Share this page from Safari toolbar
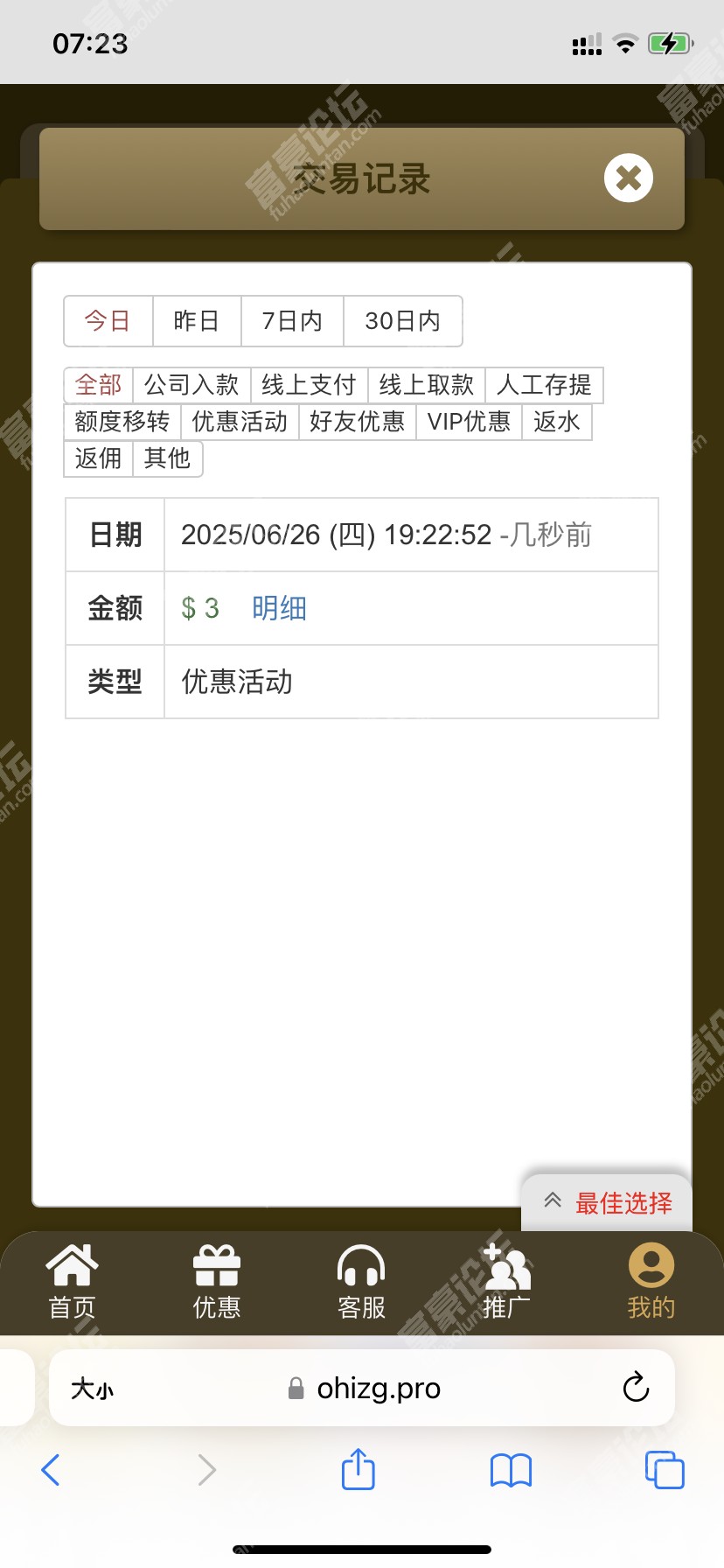 358,1469
